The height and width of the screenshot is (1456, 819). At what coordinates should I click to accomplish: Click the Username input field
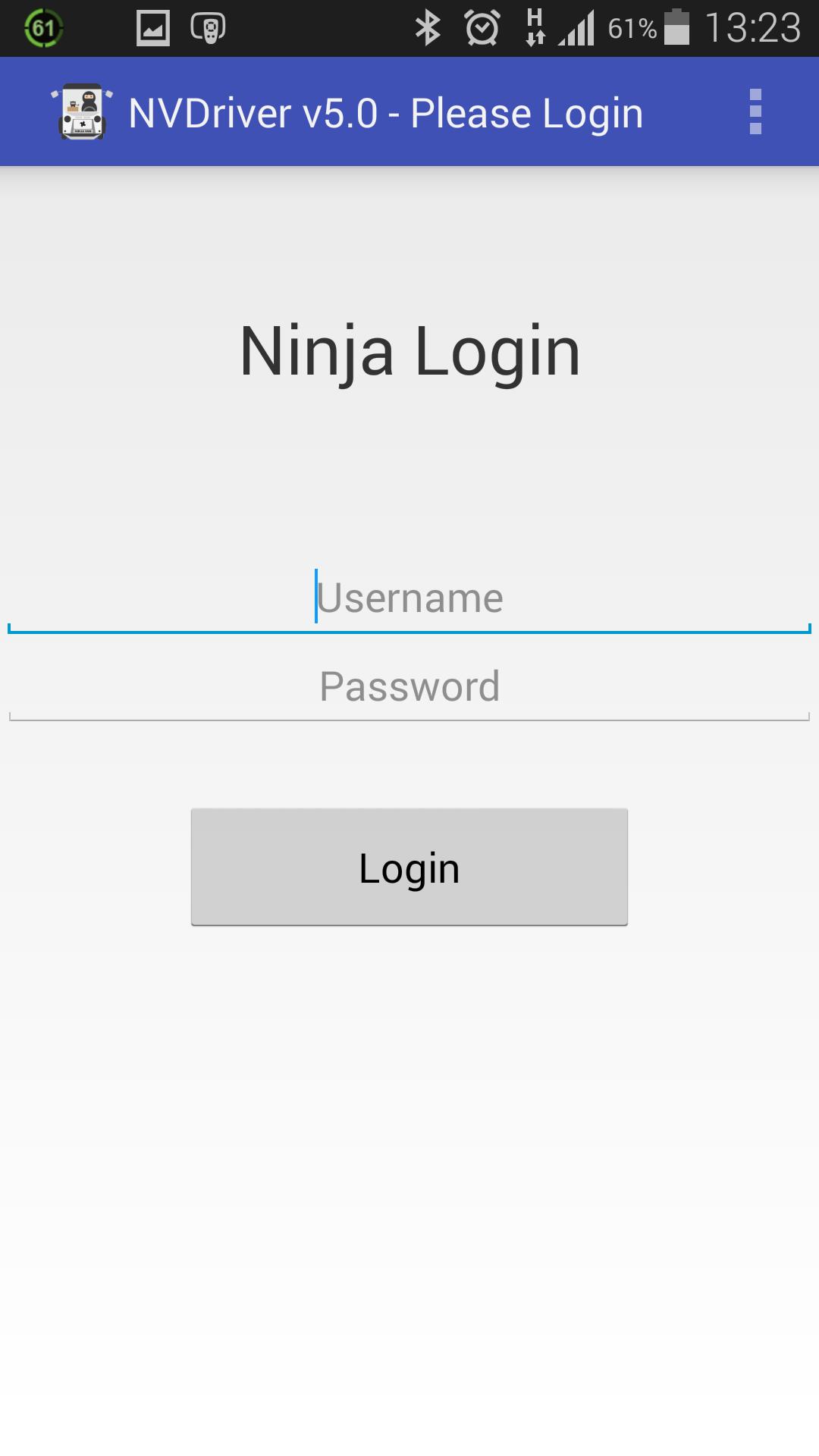409,598
